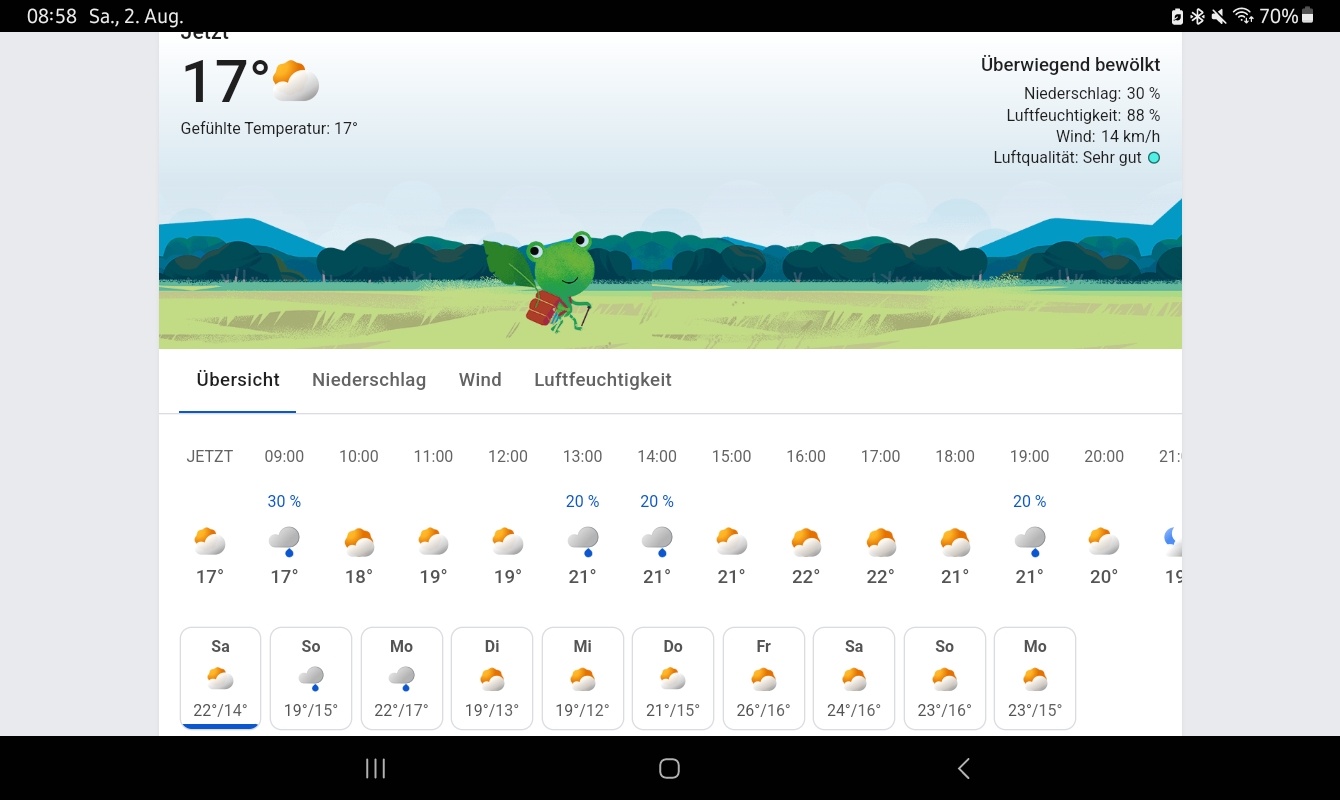Open the So forecast card 23°/16°

944,678
